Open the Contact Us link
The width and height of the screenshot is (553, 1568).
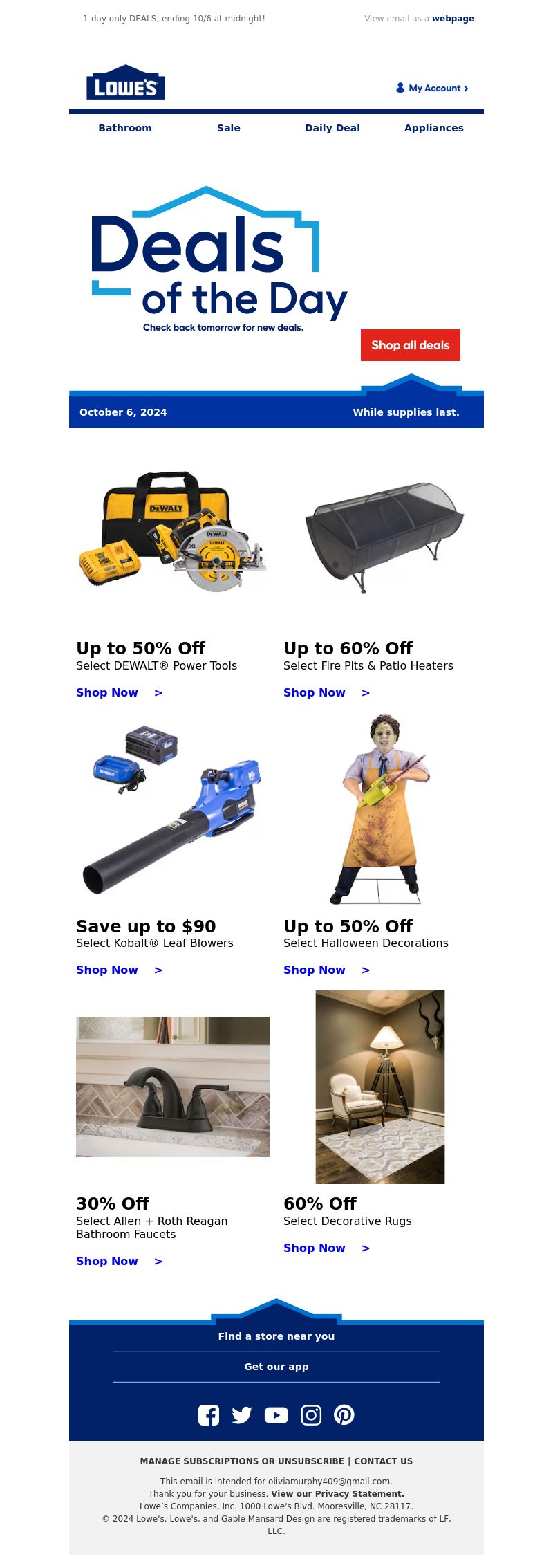point(383,1461)
